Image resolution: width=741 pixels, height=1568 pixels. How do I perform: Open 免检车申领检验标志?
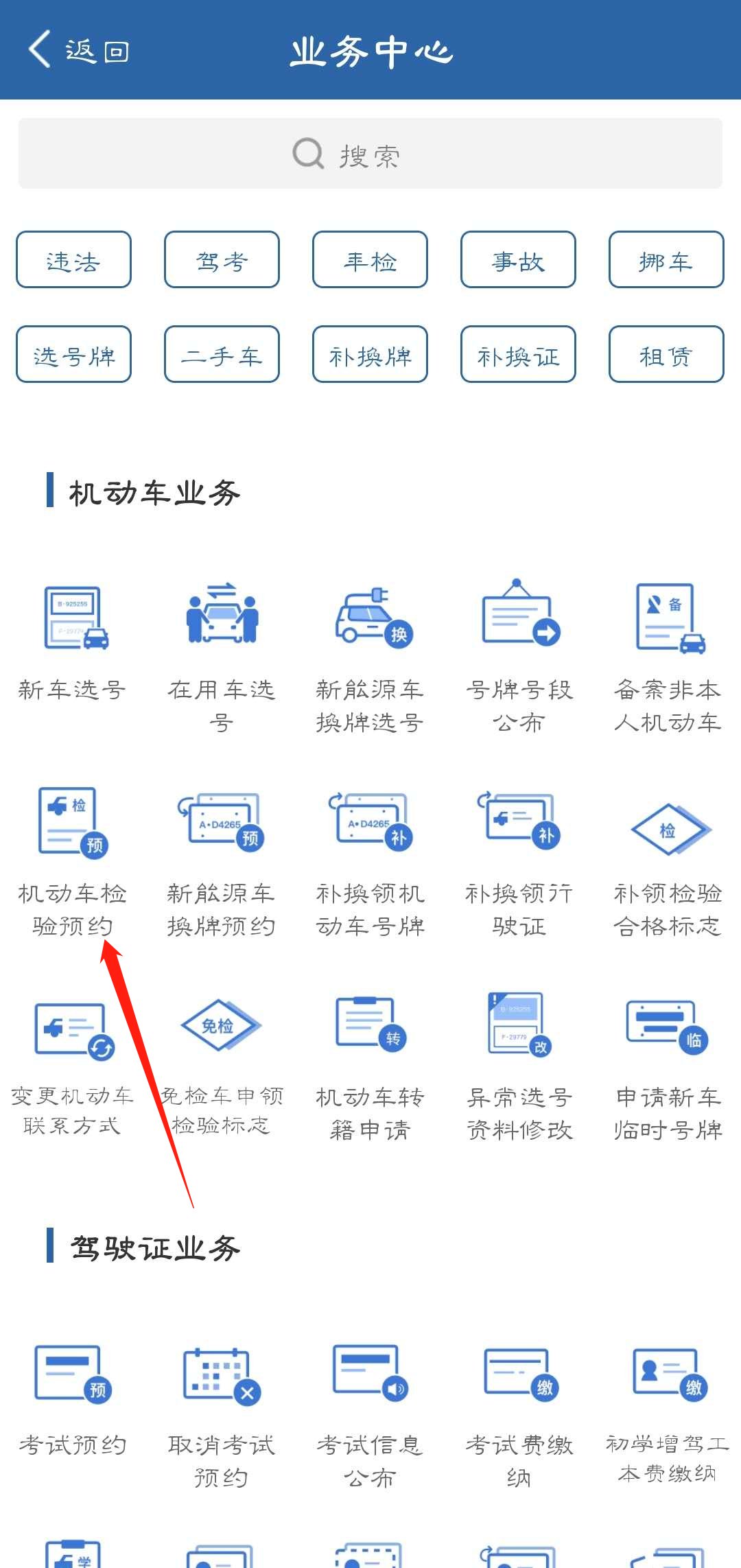click(x=221, y=1060)
